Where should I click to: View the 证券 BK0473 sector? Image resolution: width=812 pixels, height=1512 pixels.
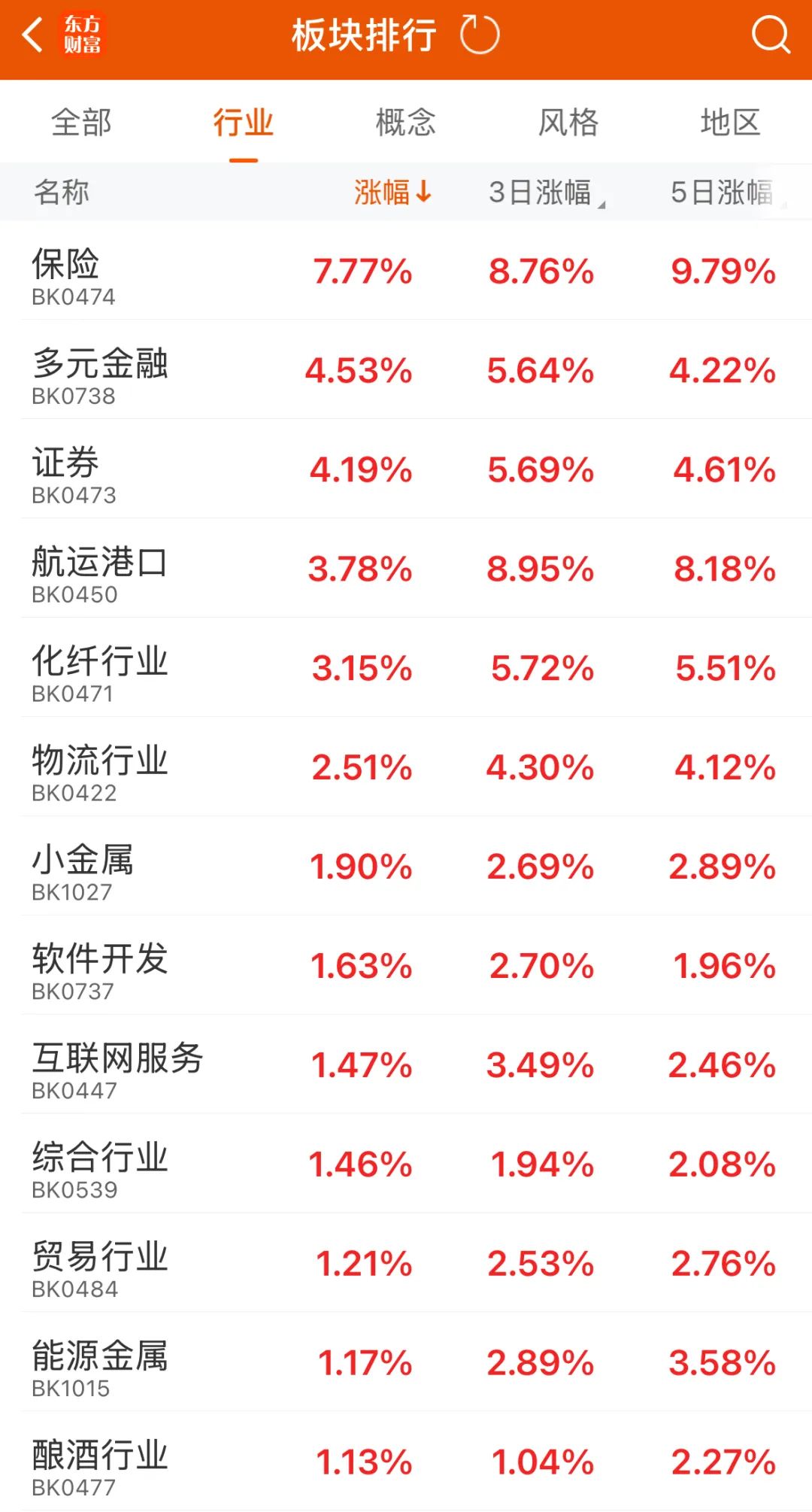(406, 469)
